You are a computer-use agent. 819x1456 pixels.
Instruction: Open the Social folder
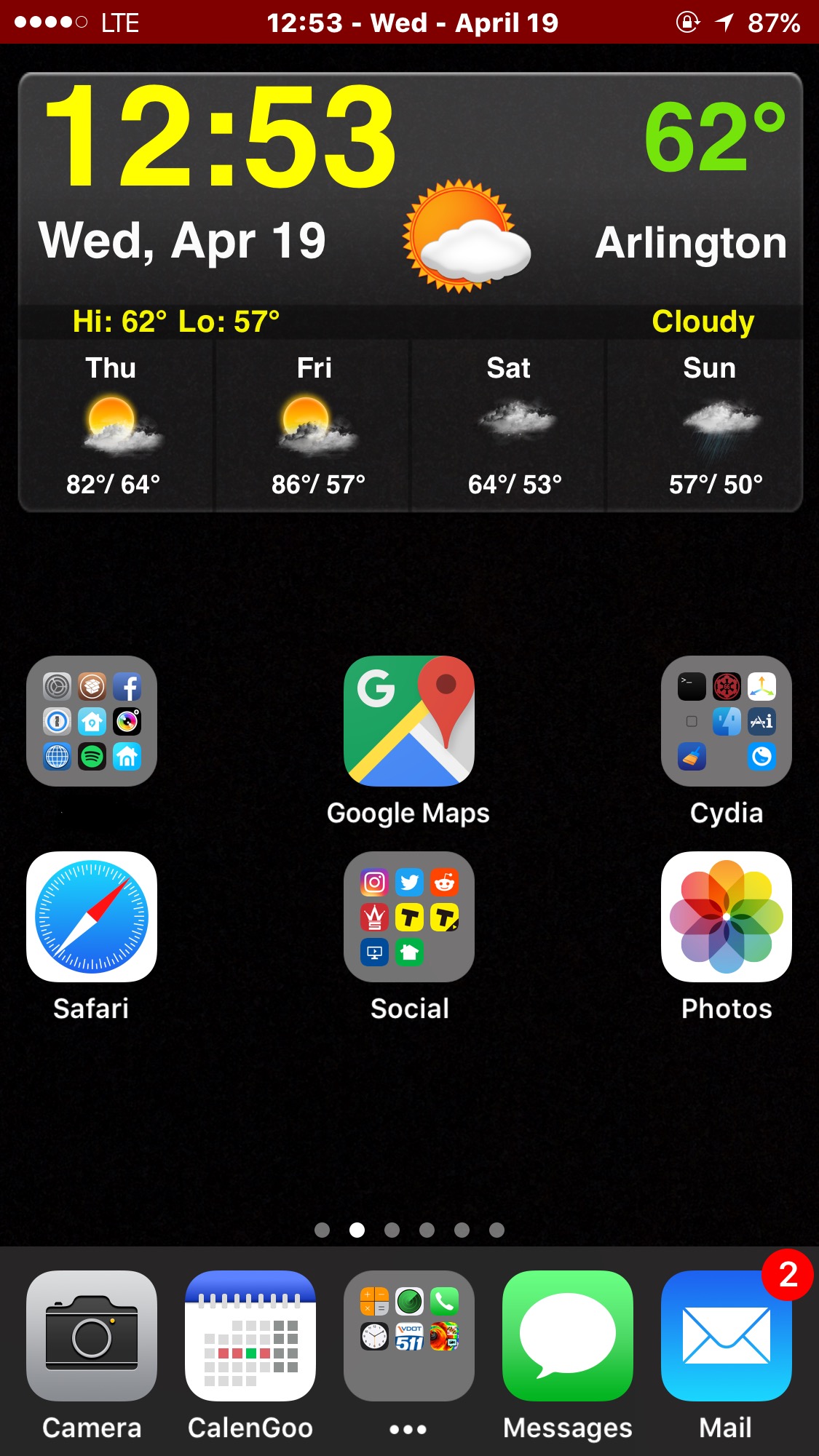(x=408, y=917)
